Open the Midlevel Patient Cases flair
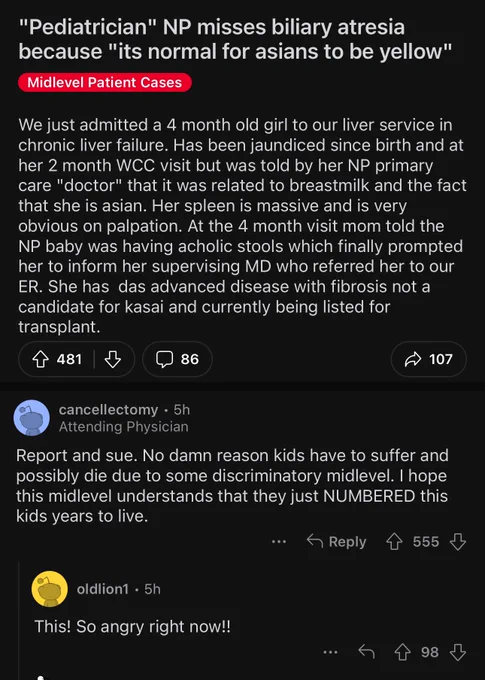 click(x=105, y=82)
